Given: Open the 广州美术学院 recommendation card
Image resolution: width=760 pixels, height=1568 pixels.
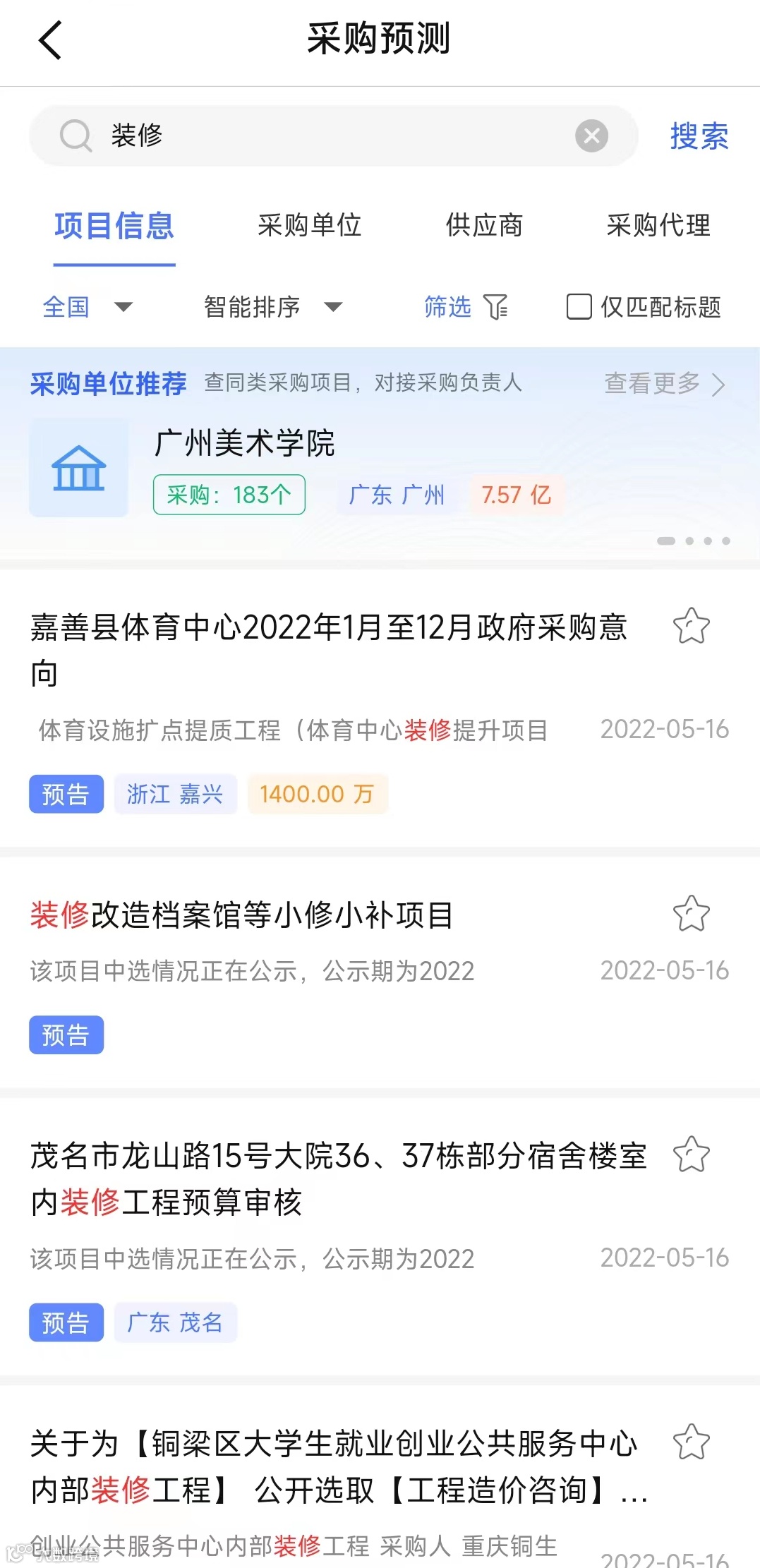Looking at the screenshot, I should point(380,467).
